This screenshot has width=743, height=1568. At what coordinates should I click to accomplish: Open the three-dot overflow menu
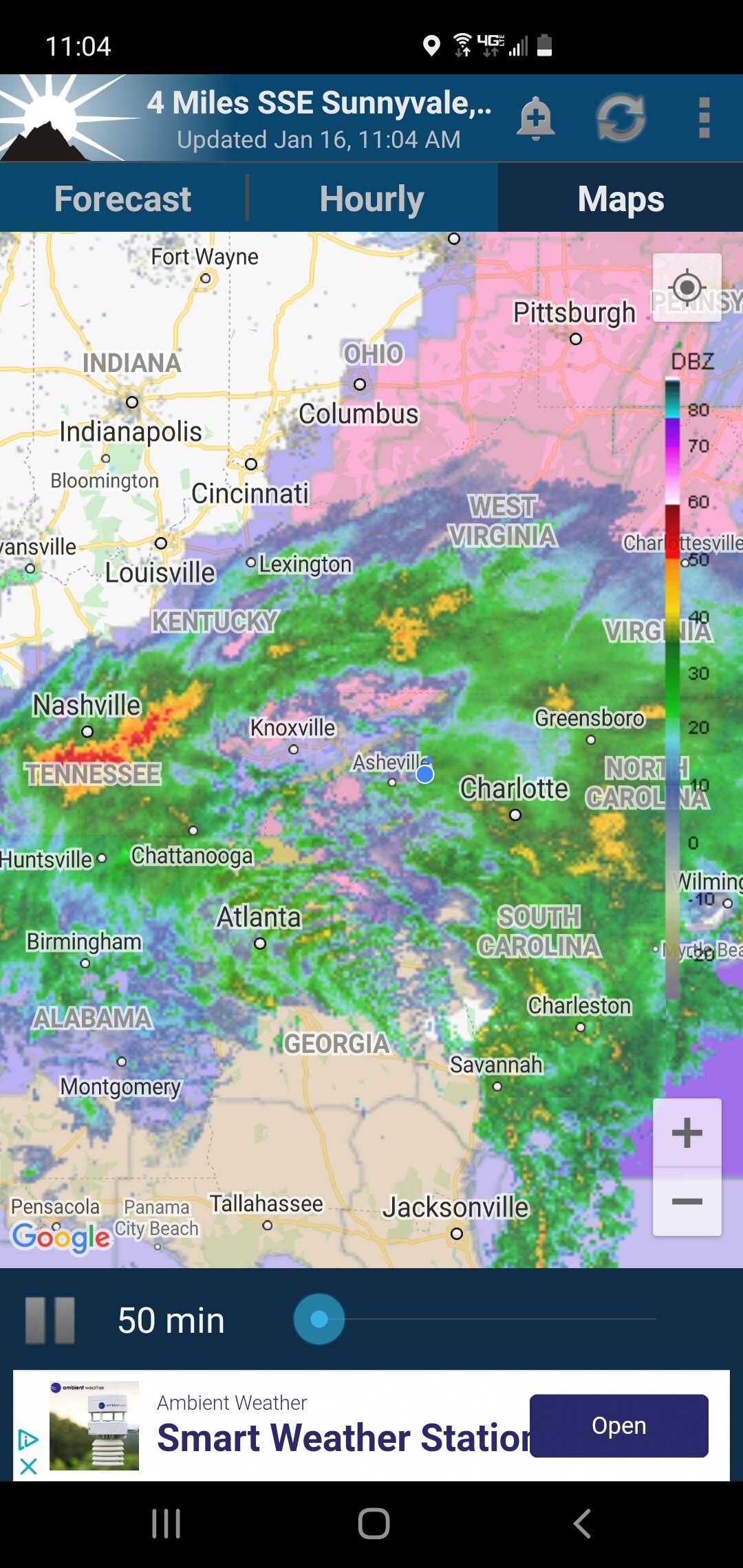click(704, 118)
